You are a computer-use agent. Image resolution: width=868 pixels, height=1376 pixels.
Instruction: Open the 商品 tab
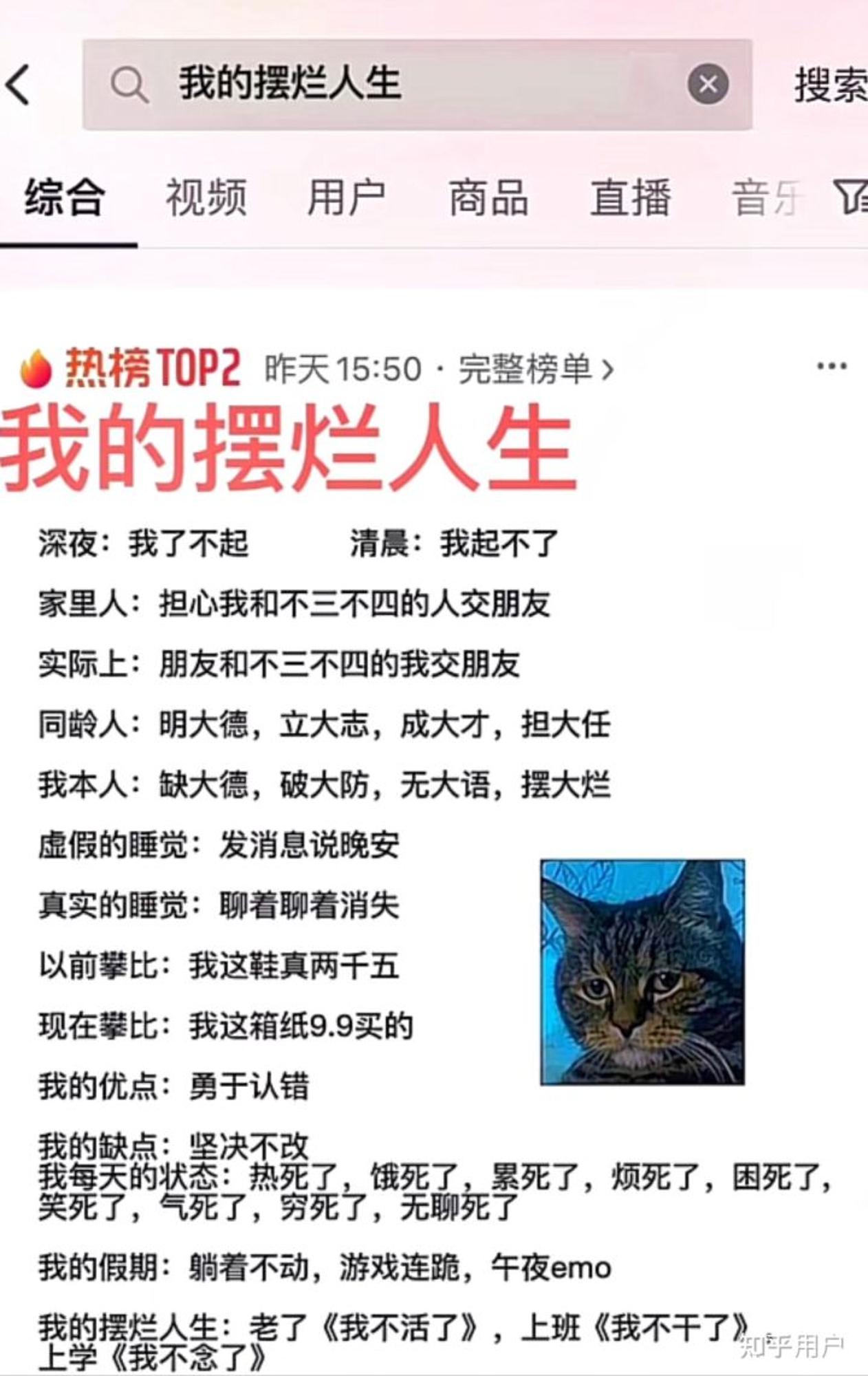click(488, 198)
